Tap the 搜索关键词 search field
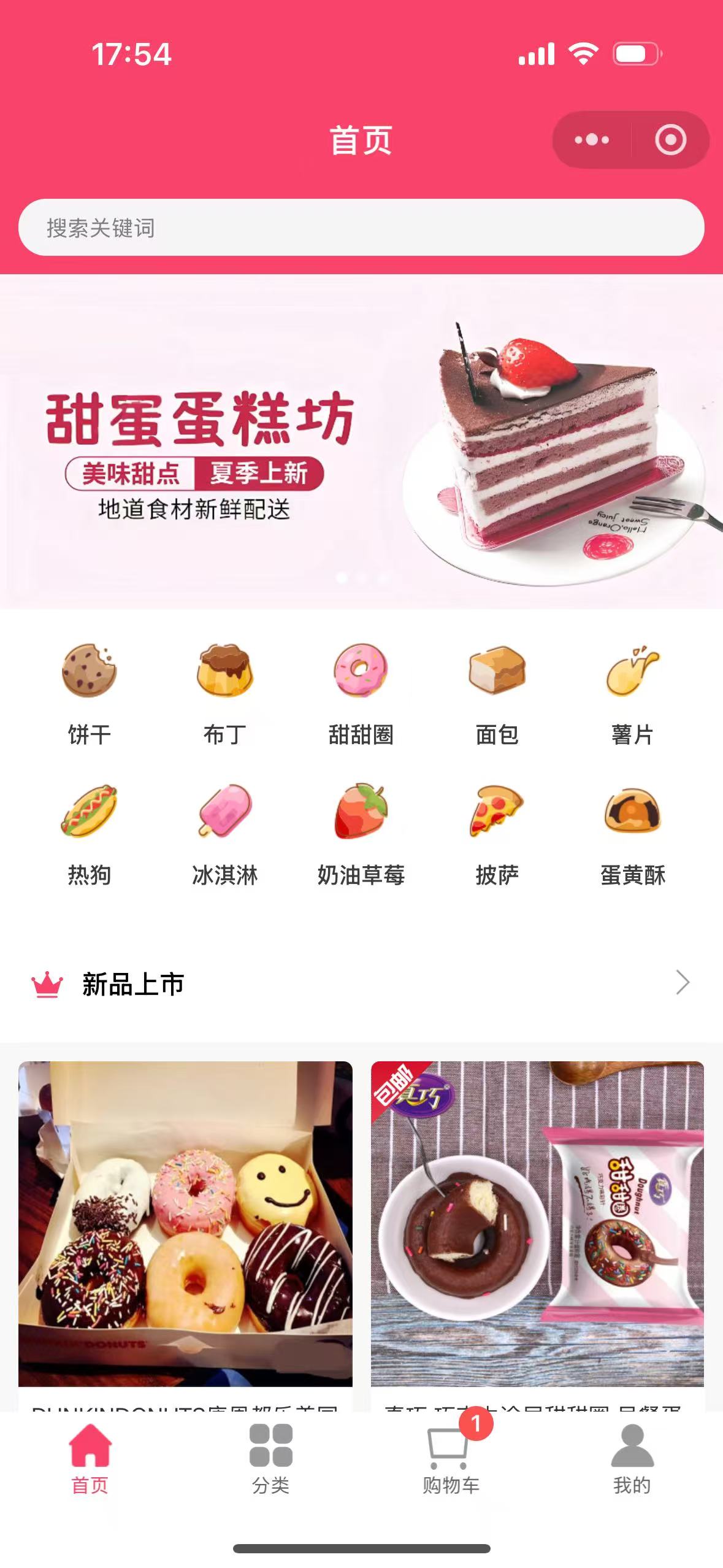This screenshot has height=1568, width=723. 362,227
